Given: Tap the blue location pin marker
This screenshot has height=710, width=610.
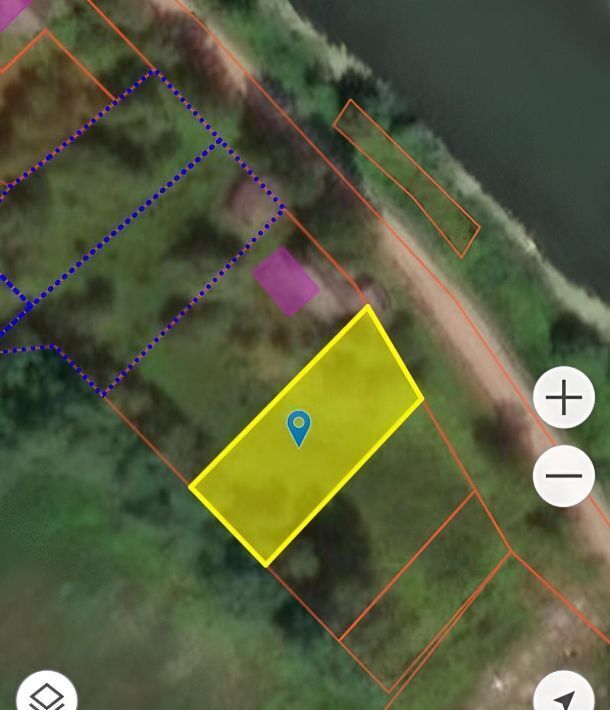Looking at the screenshot, I should (x=298, y=427).
